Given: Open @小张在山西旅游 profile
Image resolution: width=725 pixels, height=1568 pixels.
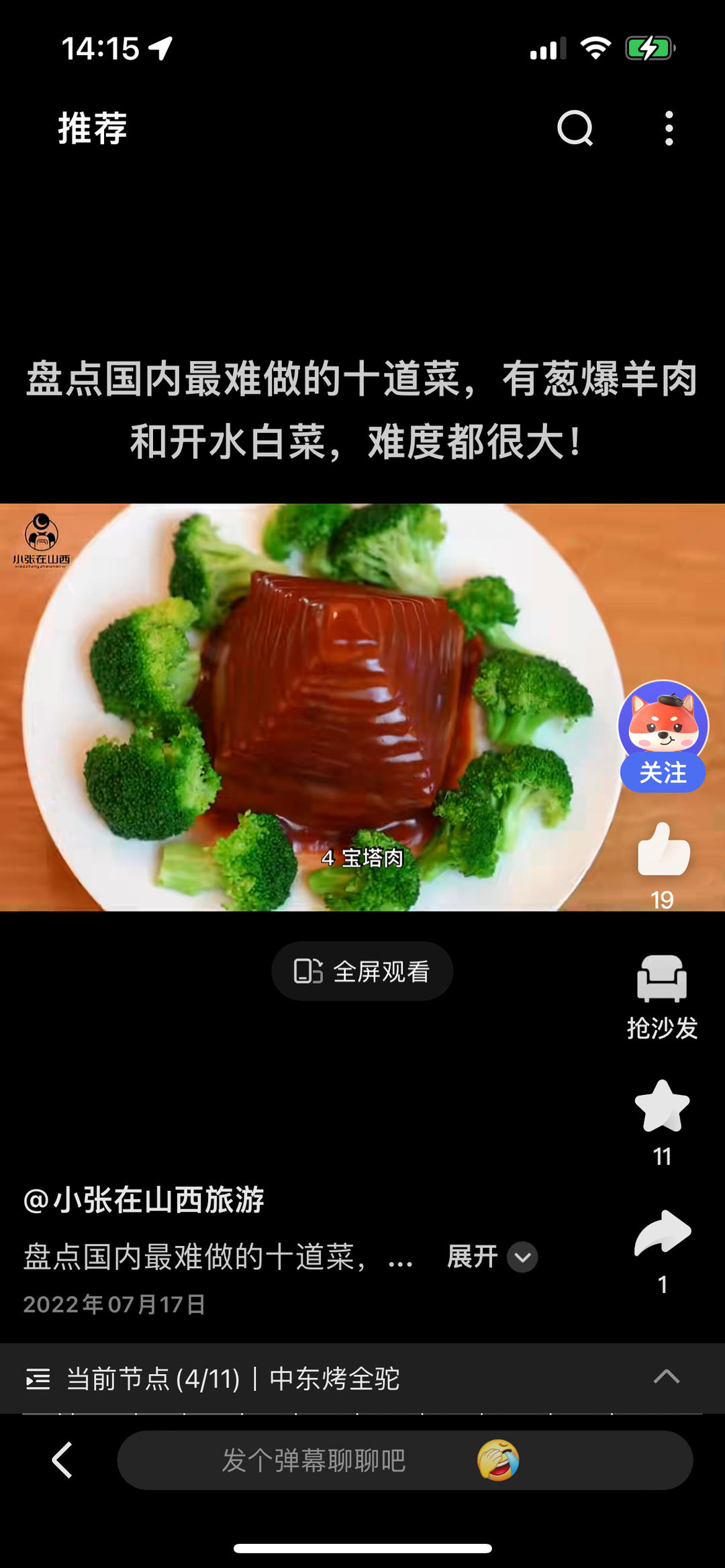Looking at the screenshot, I should (144, 1200).
